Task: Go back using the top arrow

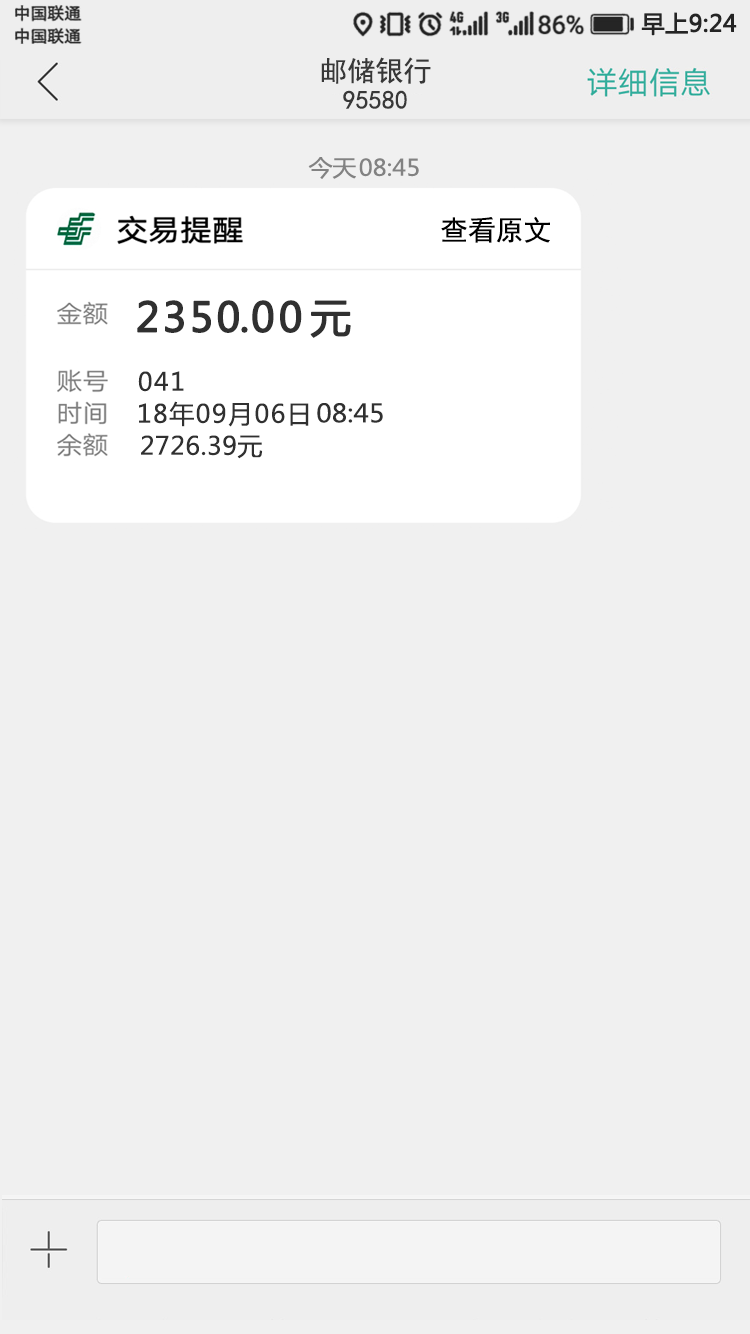Action: (x=48, y=82)
